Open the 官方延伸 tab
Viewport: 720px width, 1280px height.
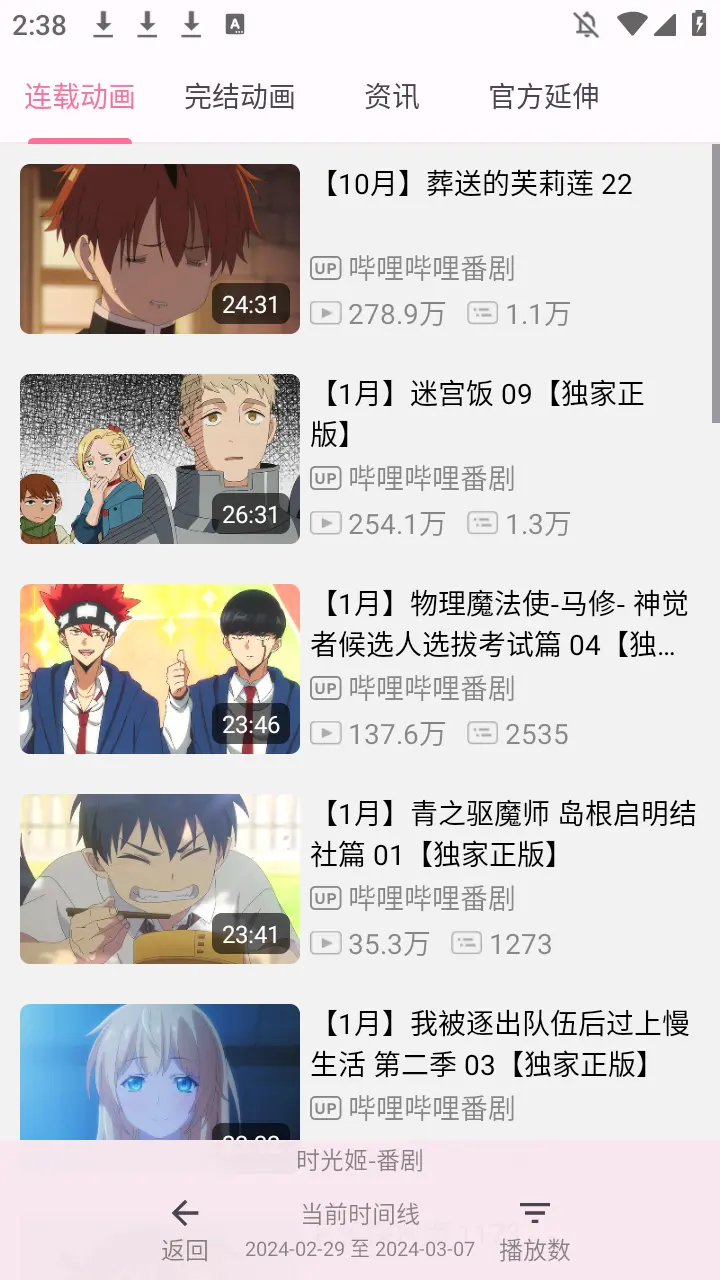[x=544, y=97]
